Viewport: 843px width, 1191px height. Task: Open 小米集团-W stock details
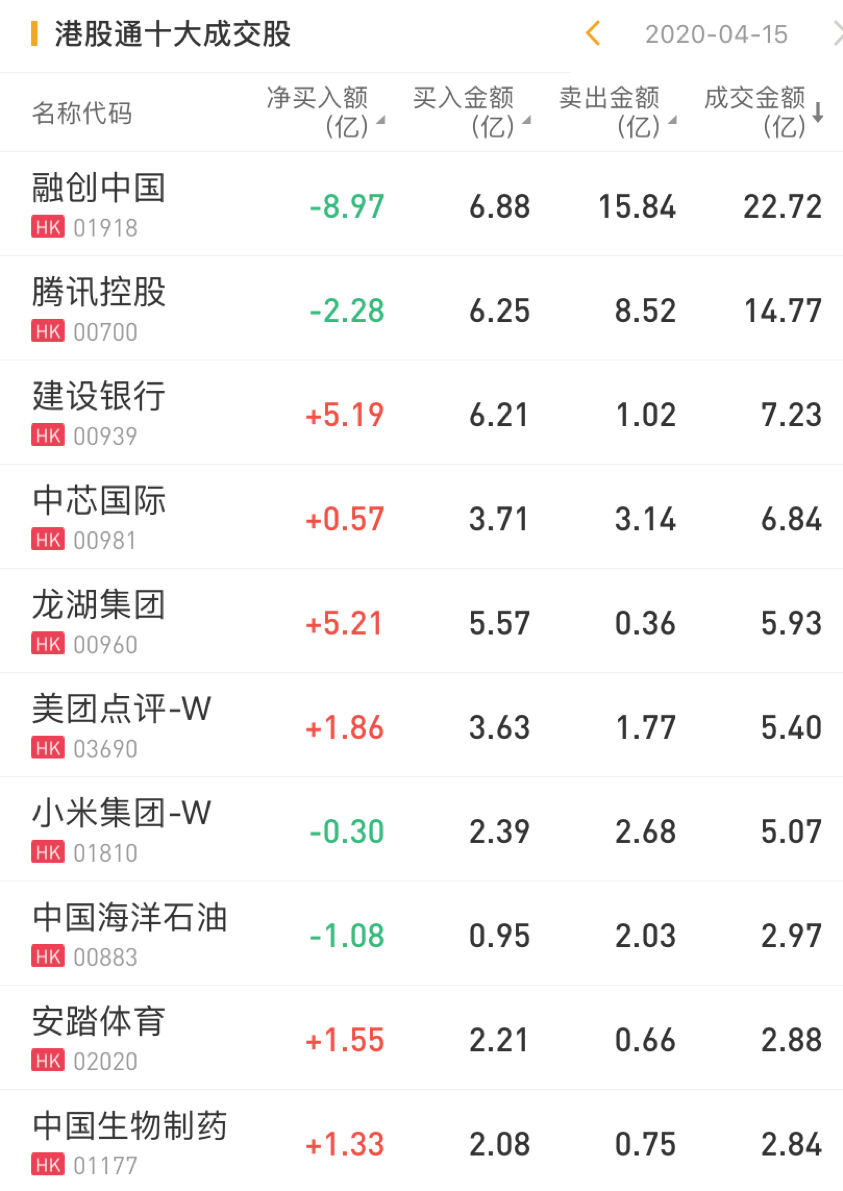click(122, 829)
